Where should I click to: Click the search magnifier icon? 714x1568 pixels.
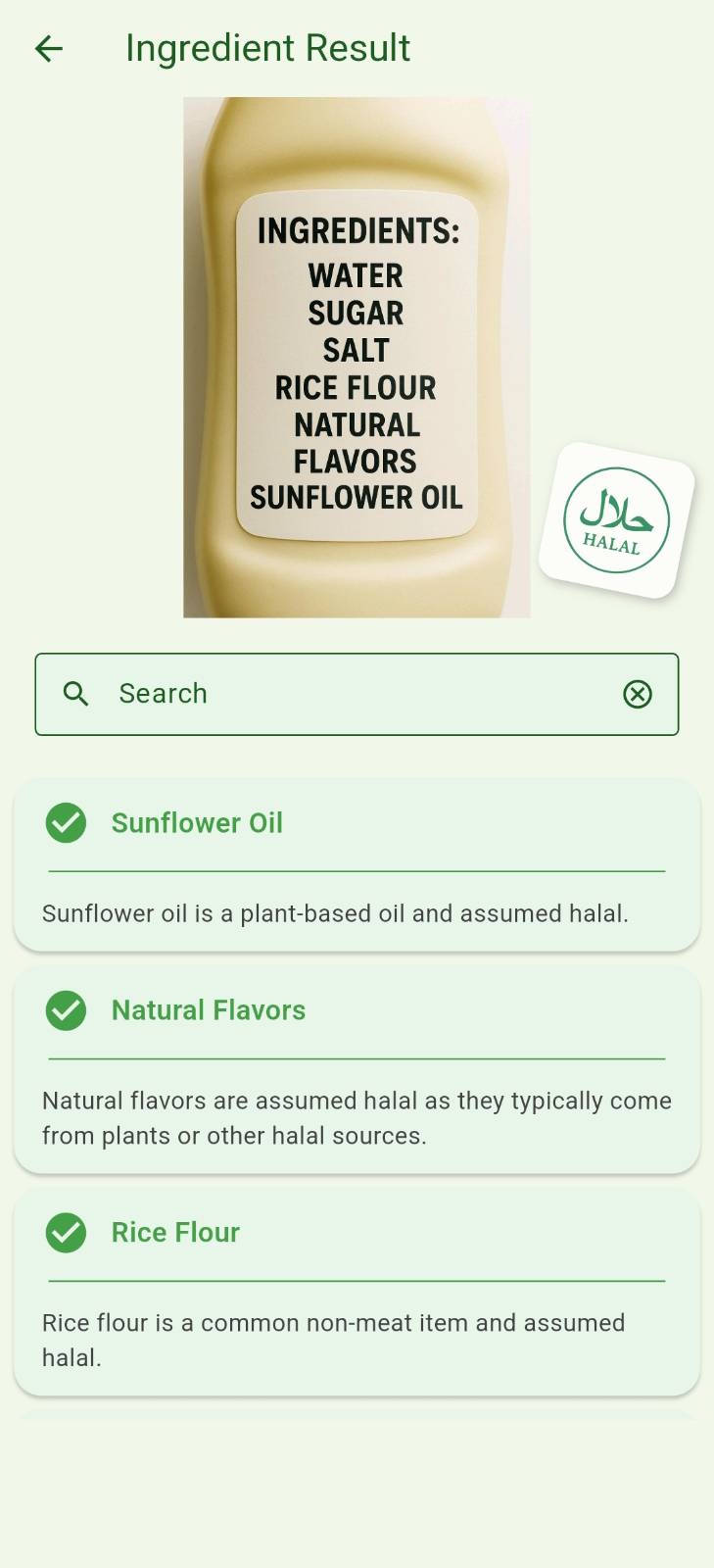coord(76,694)
